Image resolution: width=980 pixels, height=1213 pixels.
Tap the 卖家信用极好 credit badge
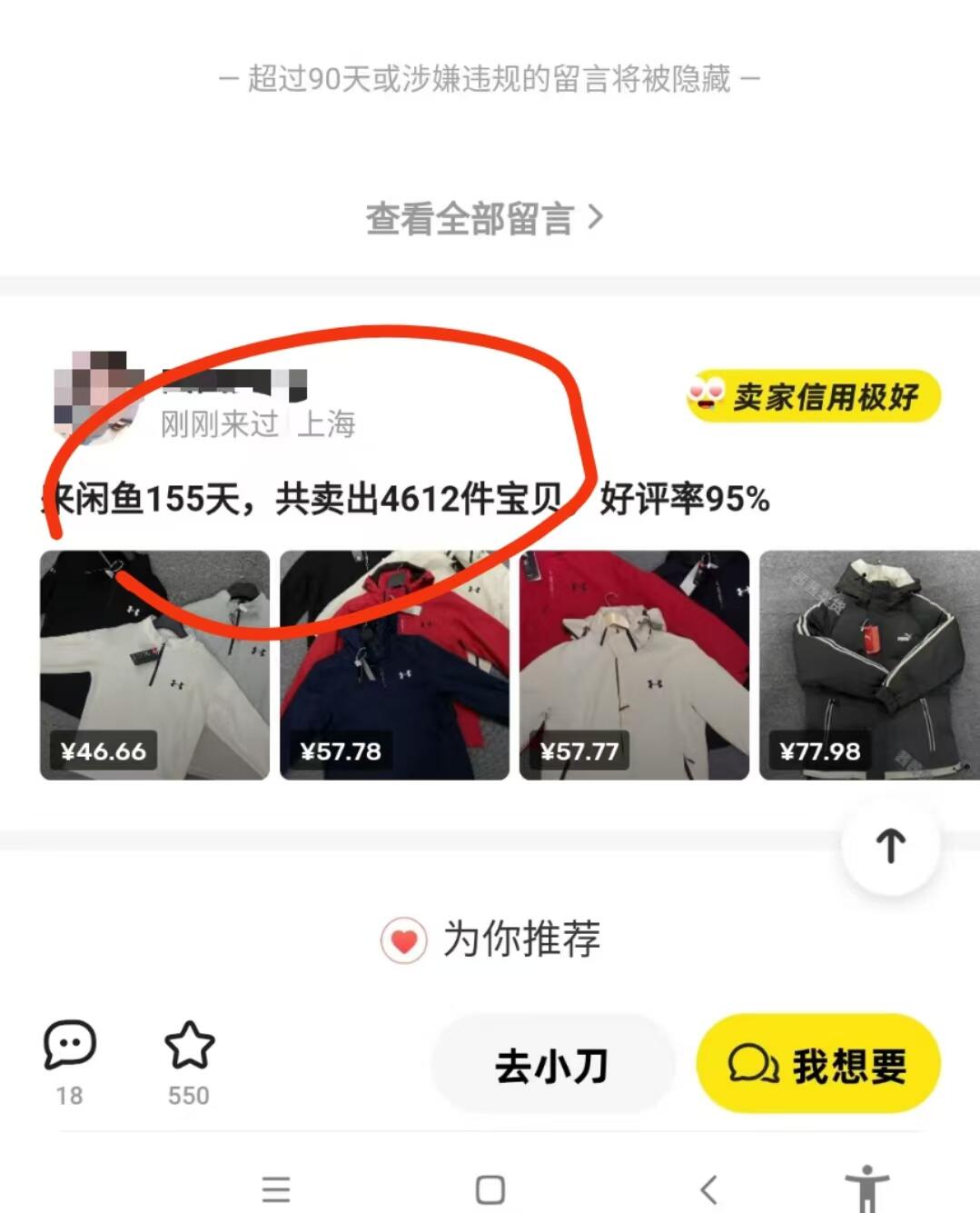point(813,396)
